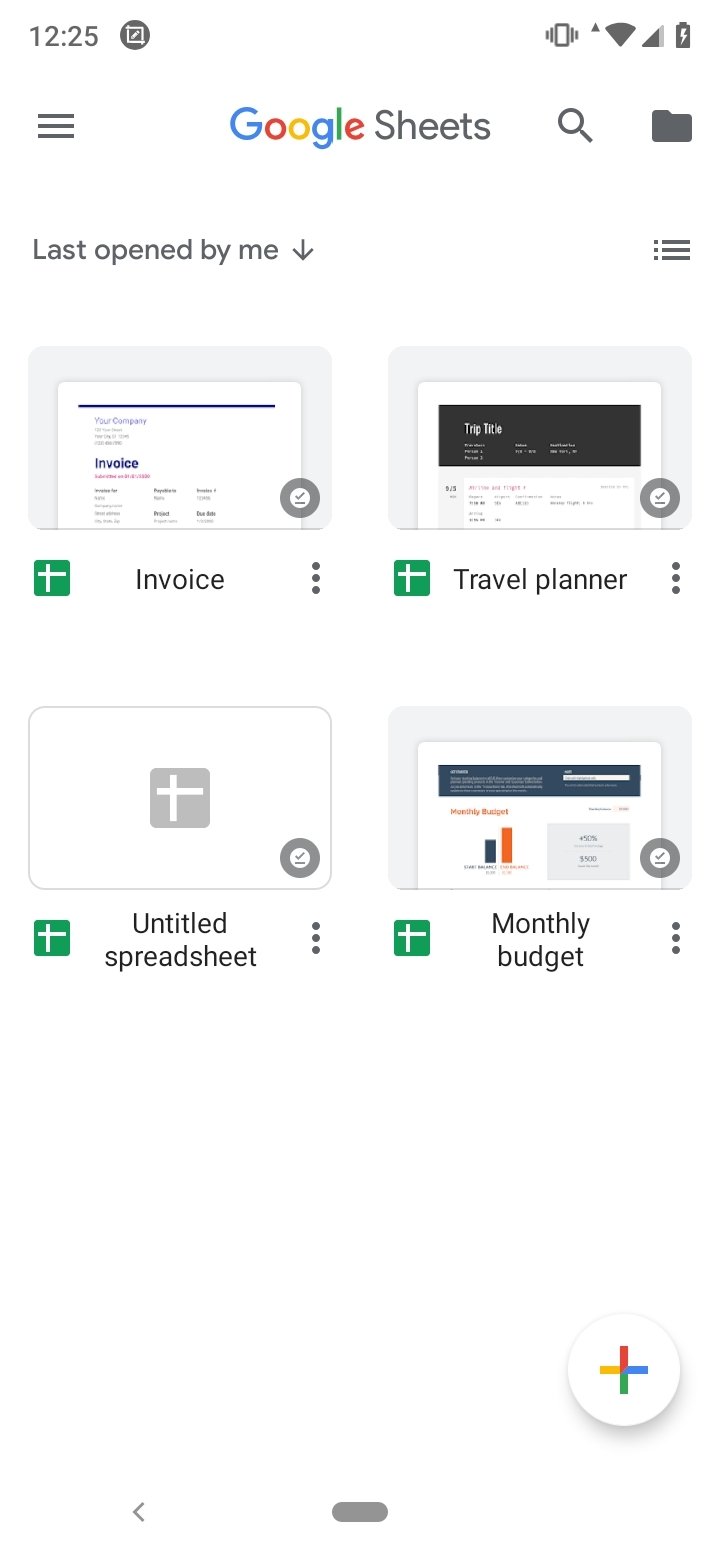Create a new spreadsheet
The width and height of the screenshot is (720, 1560).
coord(623,1370)
